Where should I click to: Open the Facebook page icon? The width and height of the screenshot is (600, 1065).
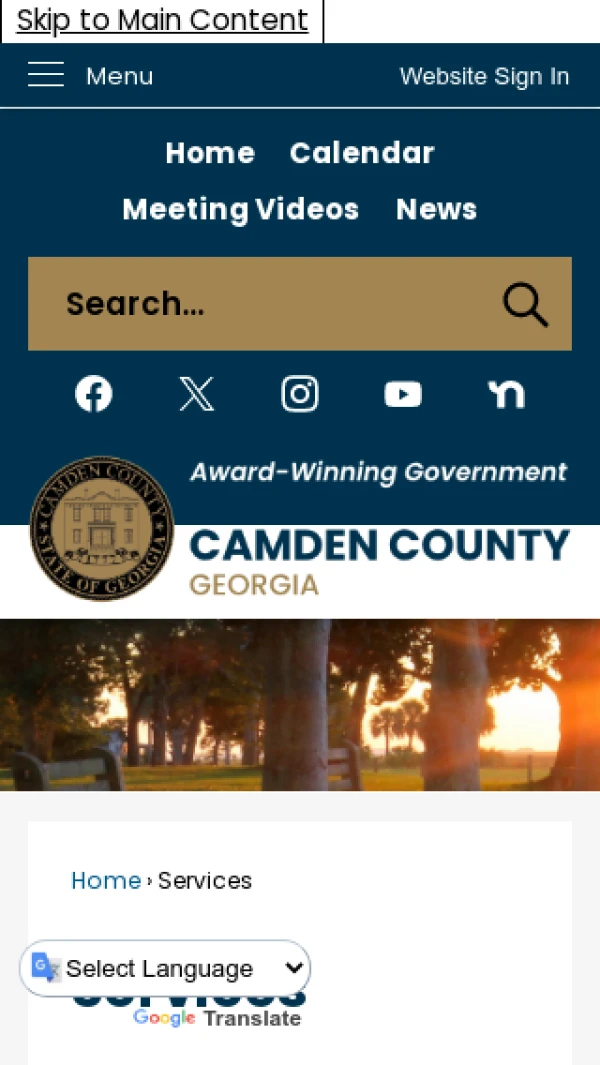(x=94, y=394)
